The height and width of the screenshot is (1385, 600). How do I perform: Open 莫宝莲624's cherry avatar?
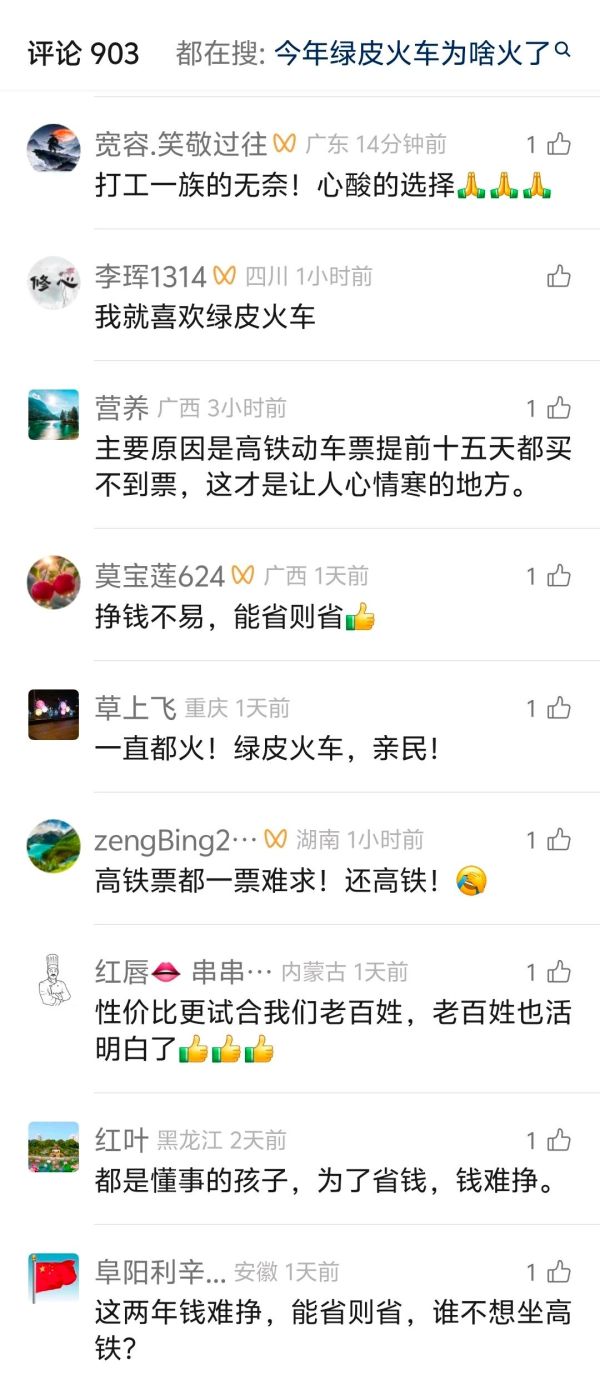click(53, 582)
